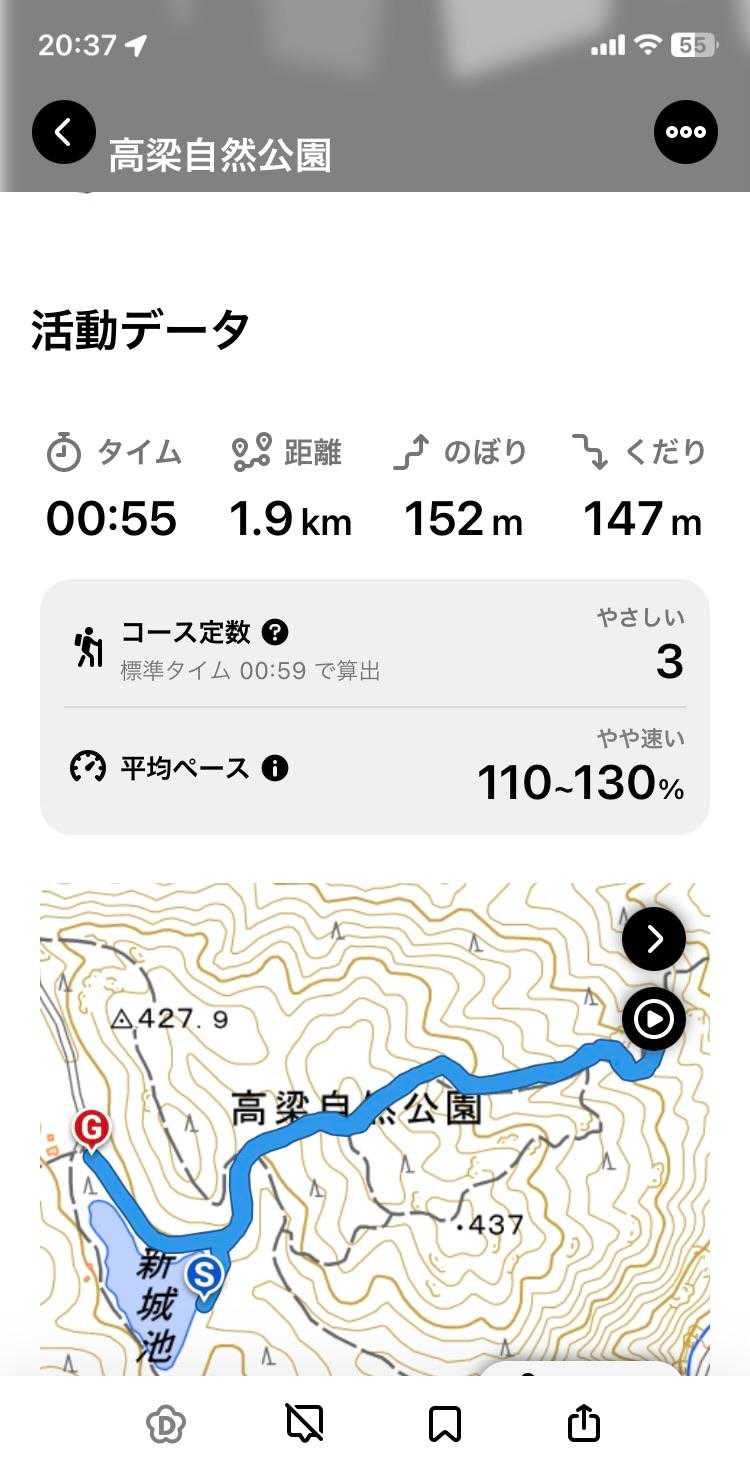Tap the crossed-out comment icon

coord(305,1423)
